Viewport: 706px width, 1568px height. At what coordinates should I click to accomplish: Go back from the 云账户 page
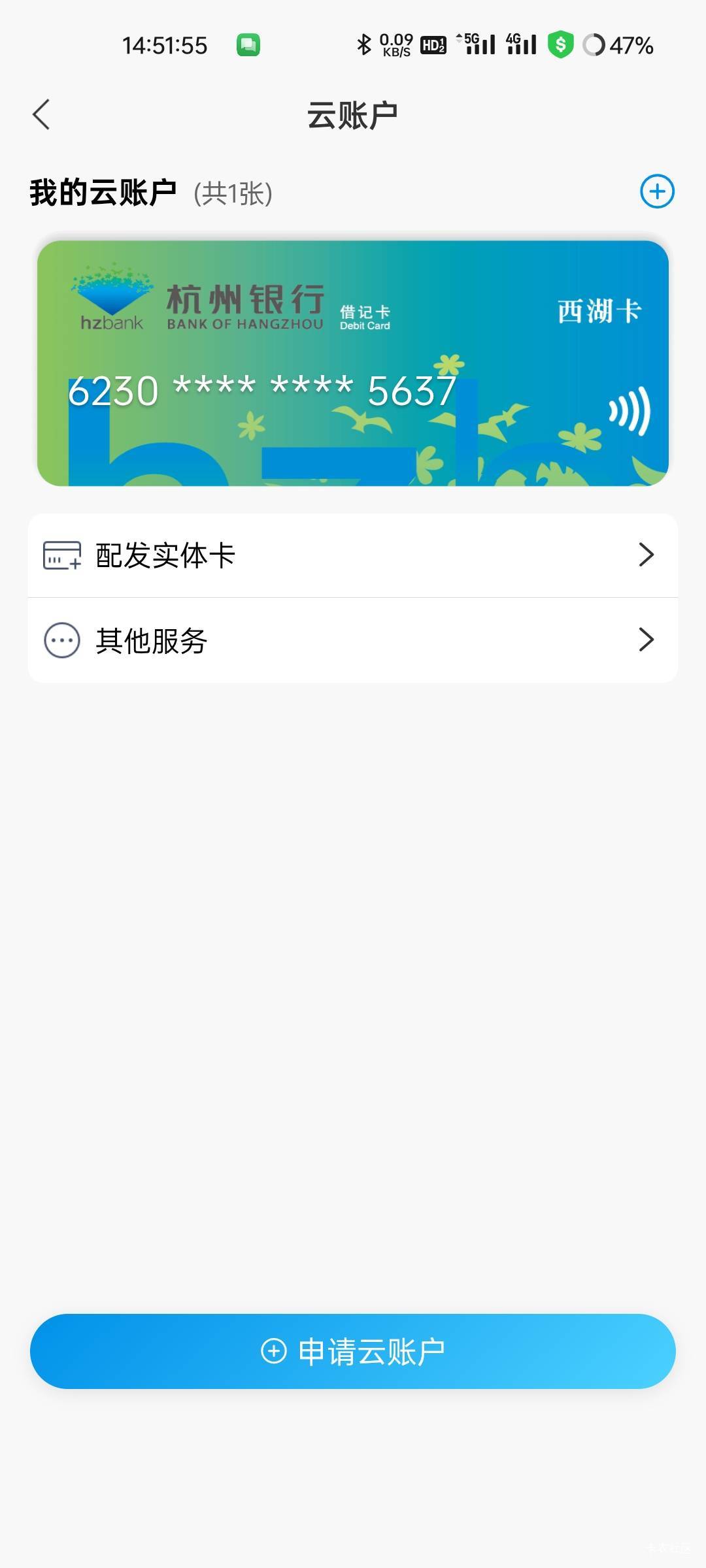pyautogui.click(x=41, y=115)
